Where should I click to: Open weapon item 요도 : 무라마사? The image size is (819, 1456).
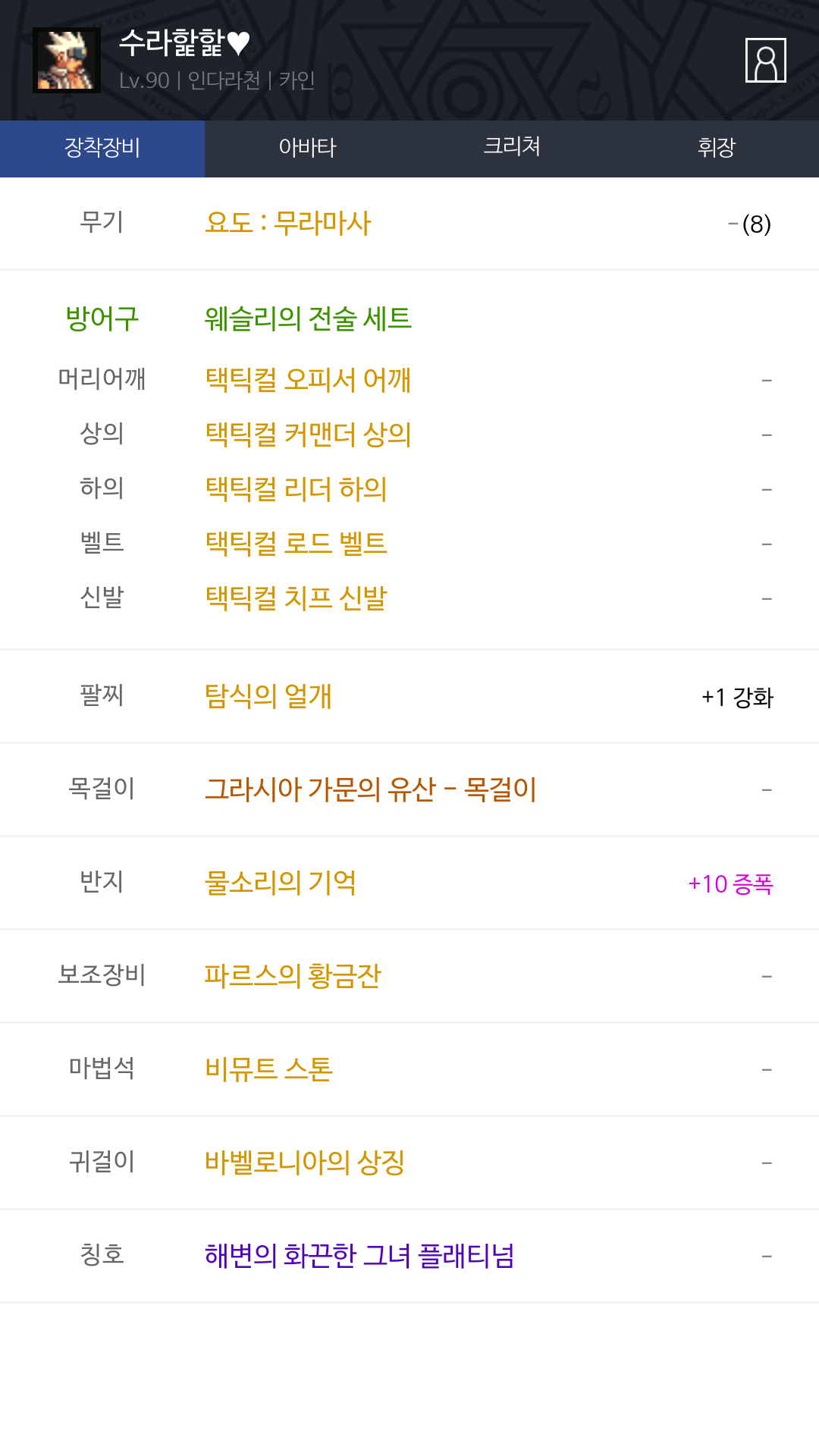click(288, 223)
